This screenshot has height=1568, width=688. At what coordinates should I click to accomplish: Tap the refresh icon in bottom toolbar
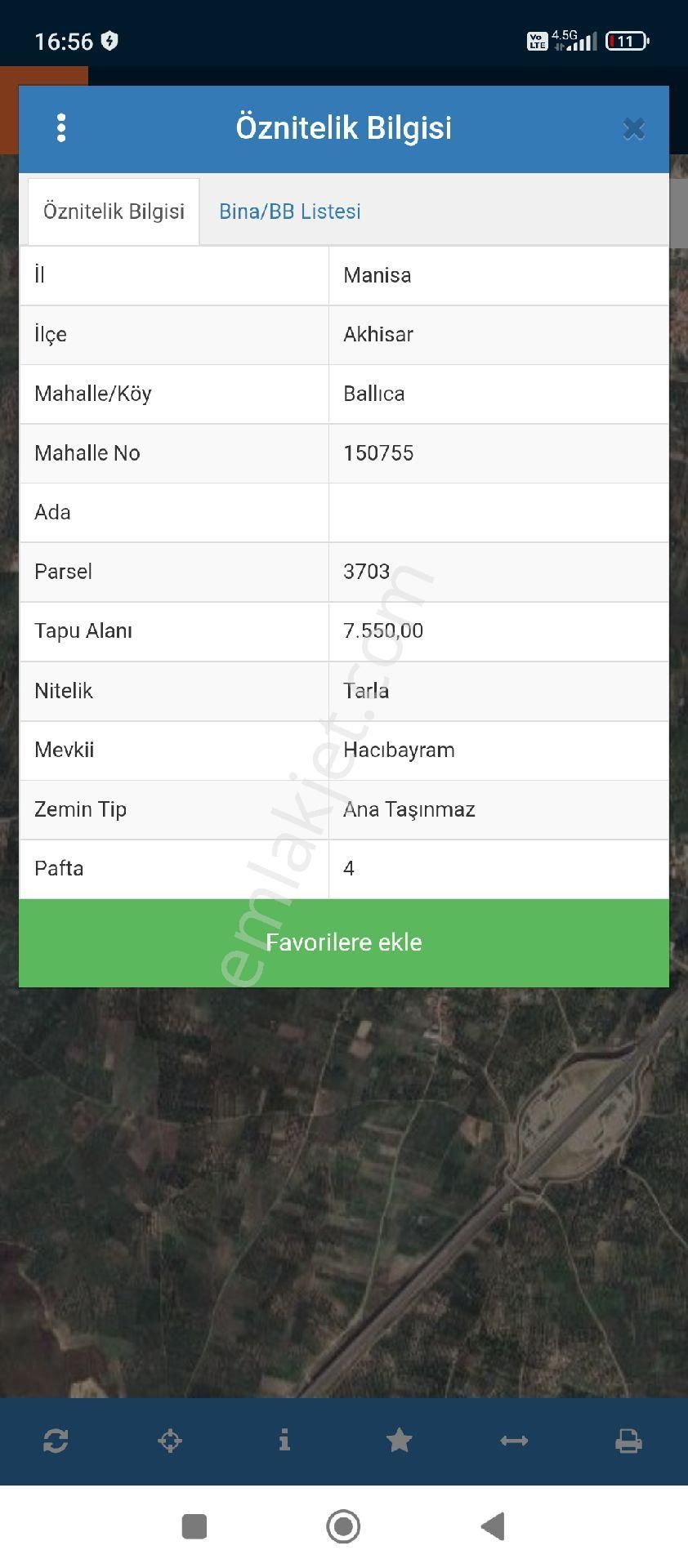56,1441
